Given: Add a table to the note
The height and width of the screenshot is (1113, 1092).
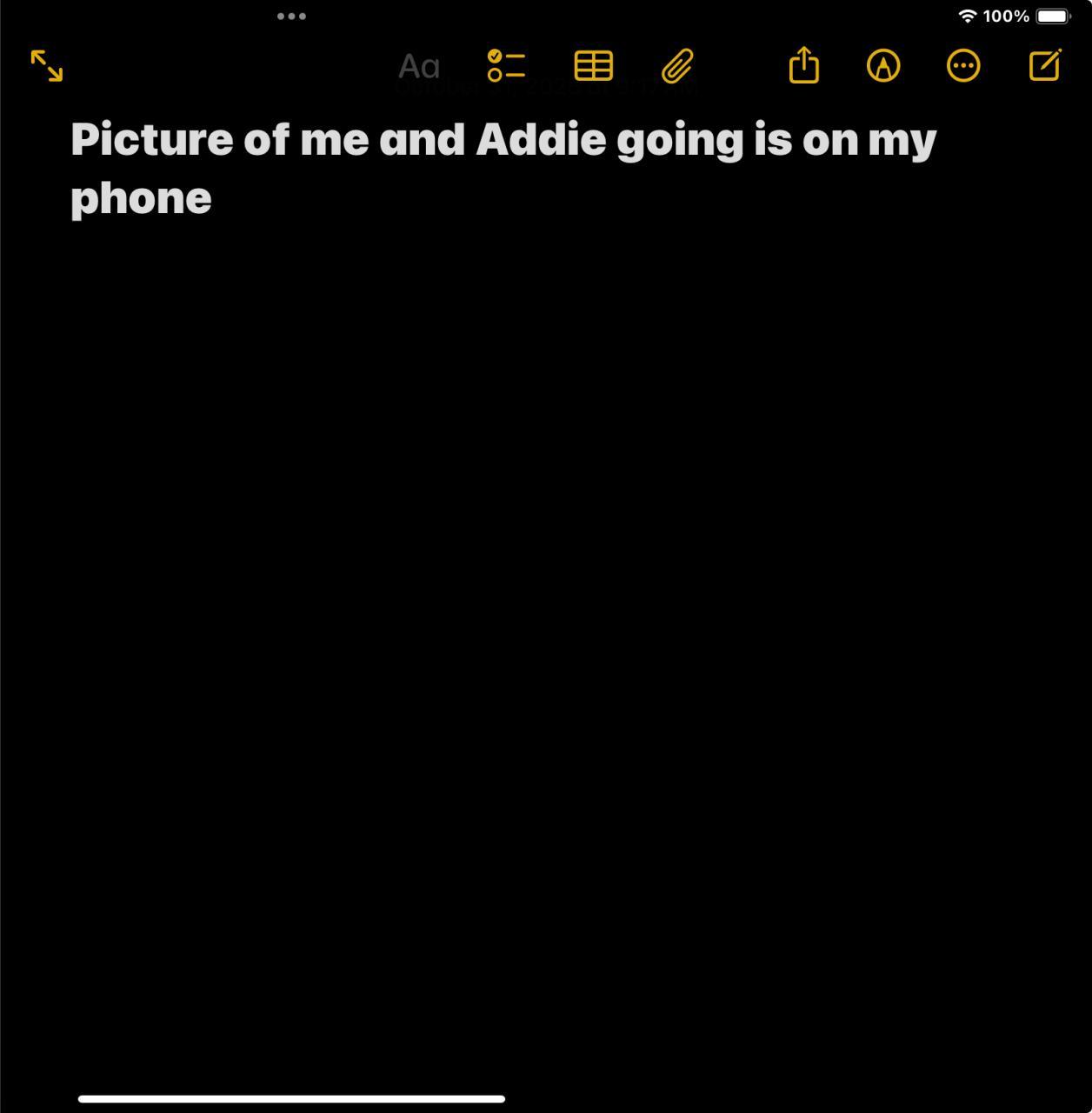Looking at the screenshot, I should coord(594,66).
